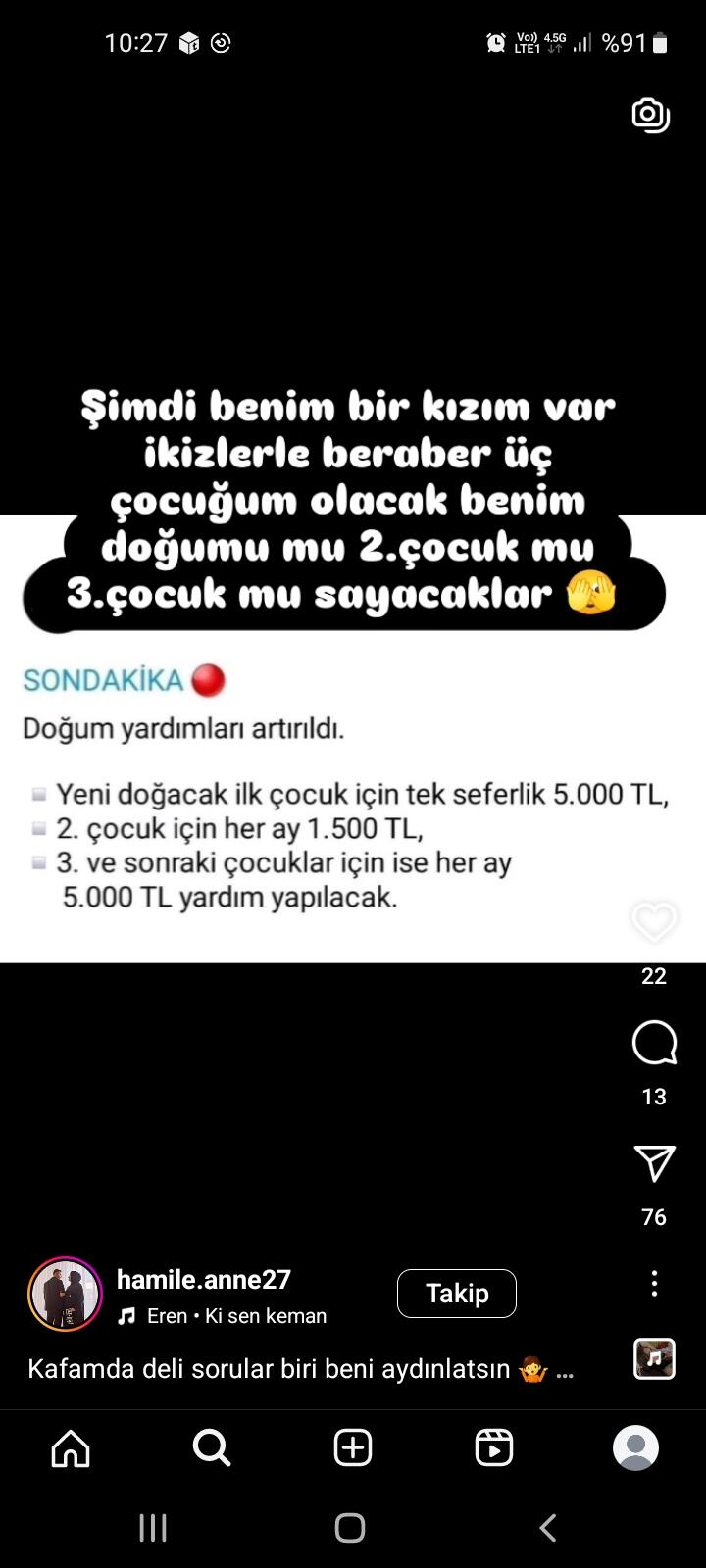Open the camera icon at top right

click(650, 116)
